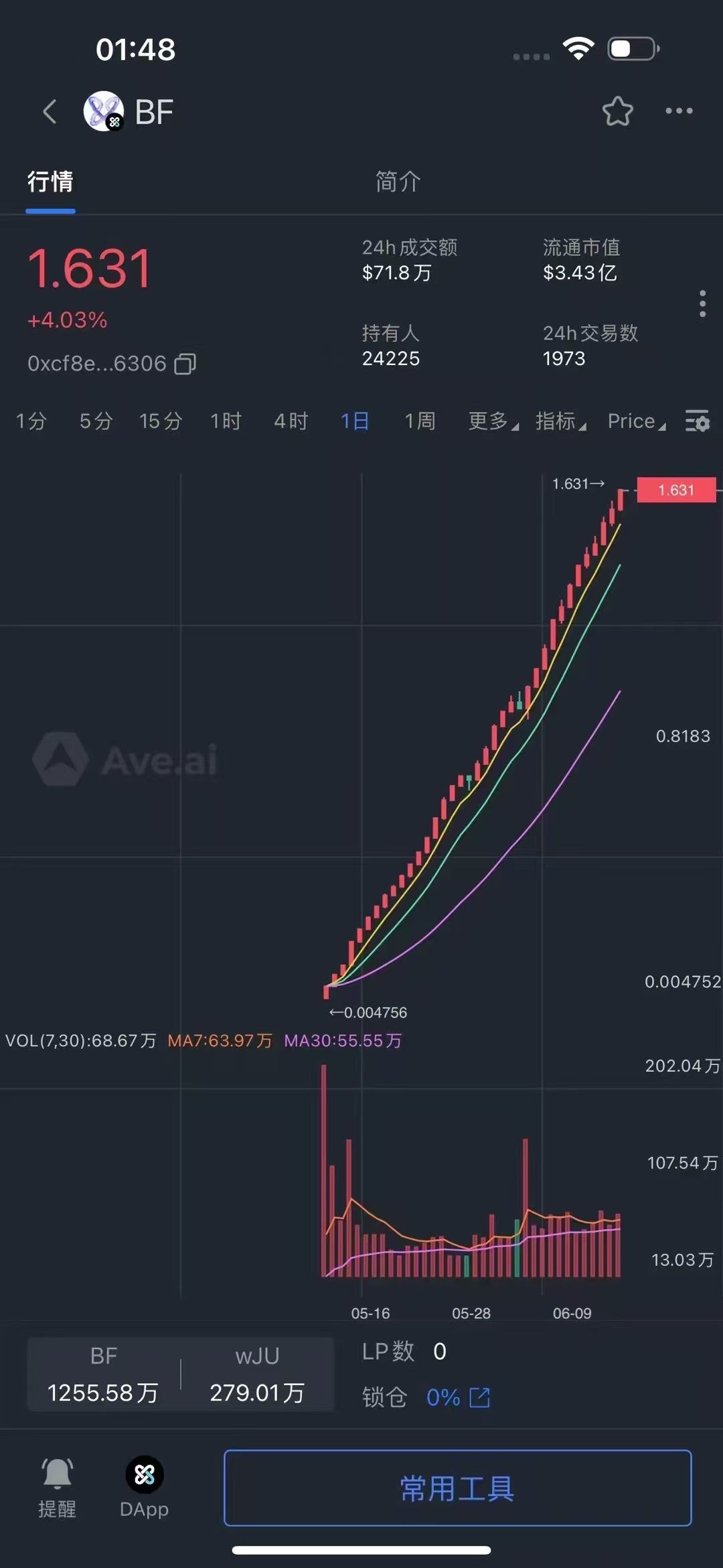This screenshot has height=1568, width=723.
Task: Open chart settings icon
Action: click(x=697, y=421)
